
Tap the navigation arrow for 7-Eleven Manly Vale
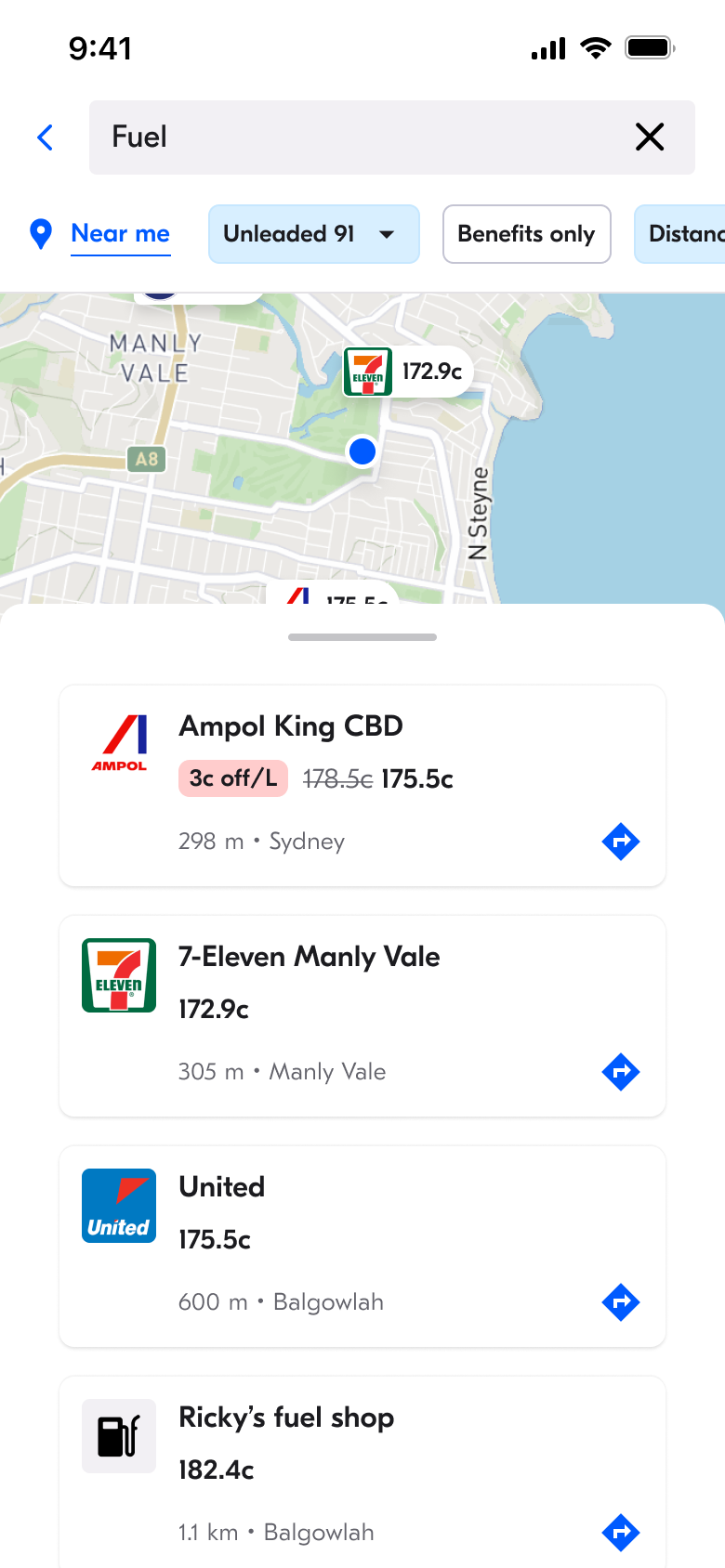point(620,1071)
